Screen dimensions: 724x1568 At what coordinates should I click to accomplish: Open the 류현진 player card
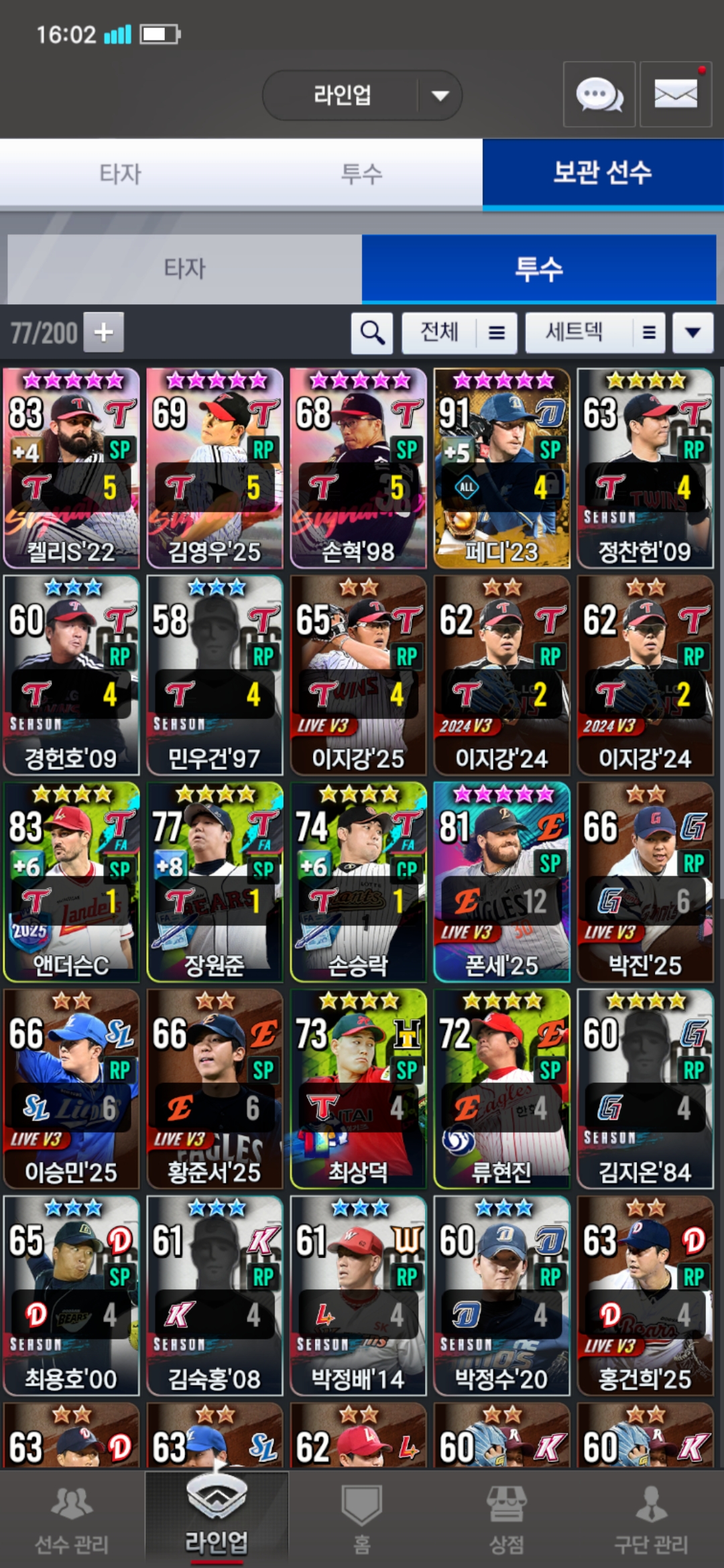501,1089
